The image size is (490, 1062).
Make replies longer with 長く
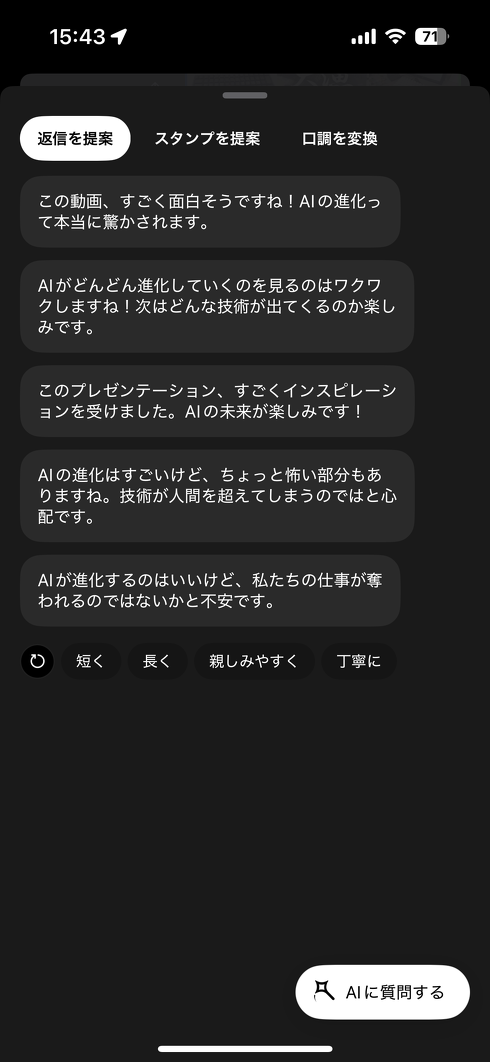pyautogui.click(x=157, y=661)
